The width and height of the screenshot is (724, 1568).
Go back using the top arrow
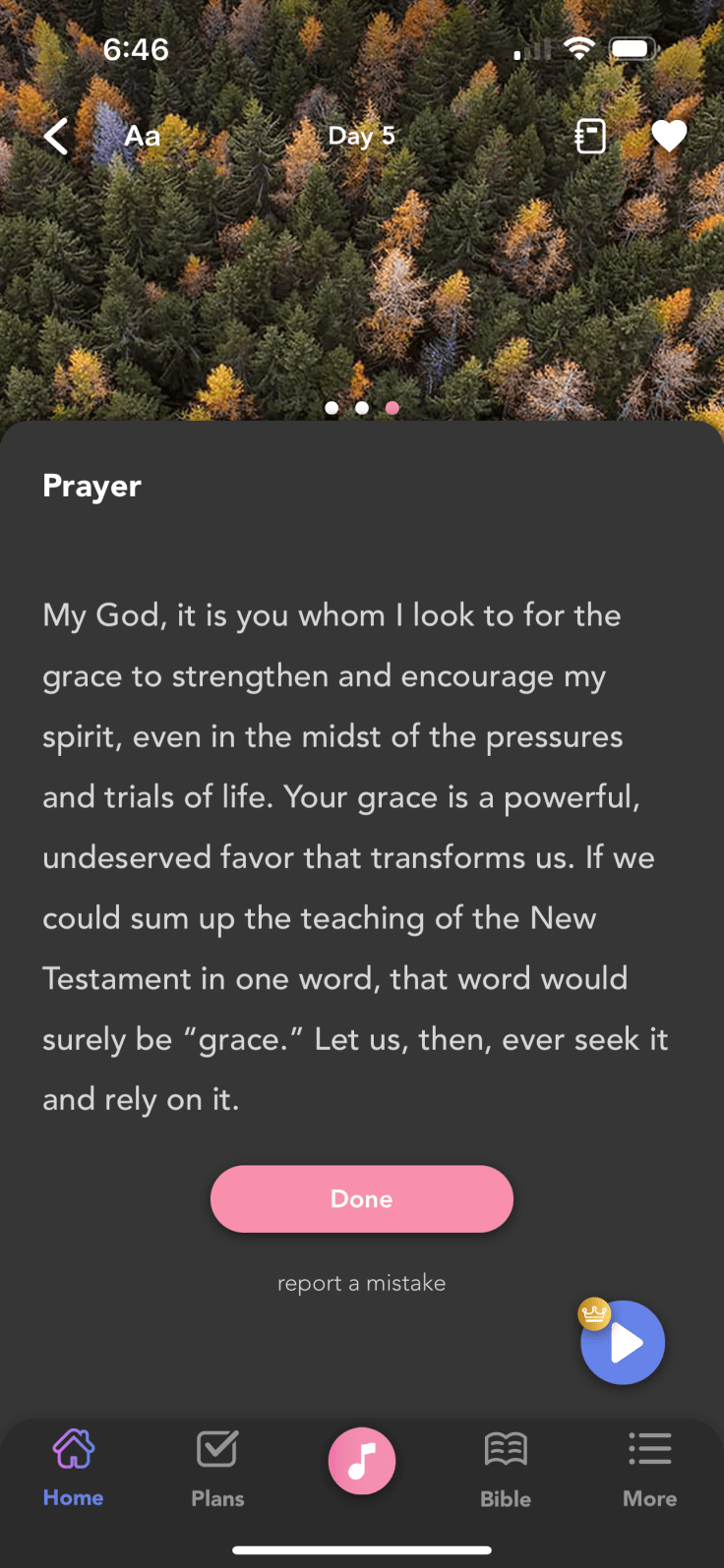click(57, 137)
